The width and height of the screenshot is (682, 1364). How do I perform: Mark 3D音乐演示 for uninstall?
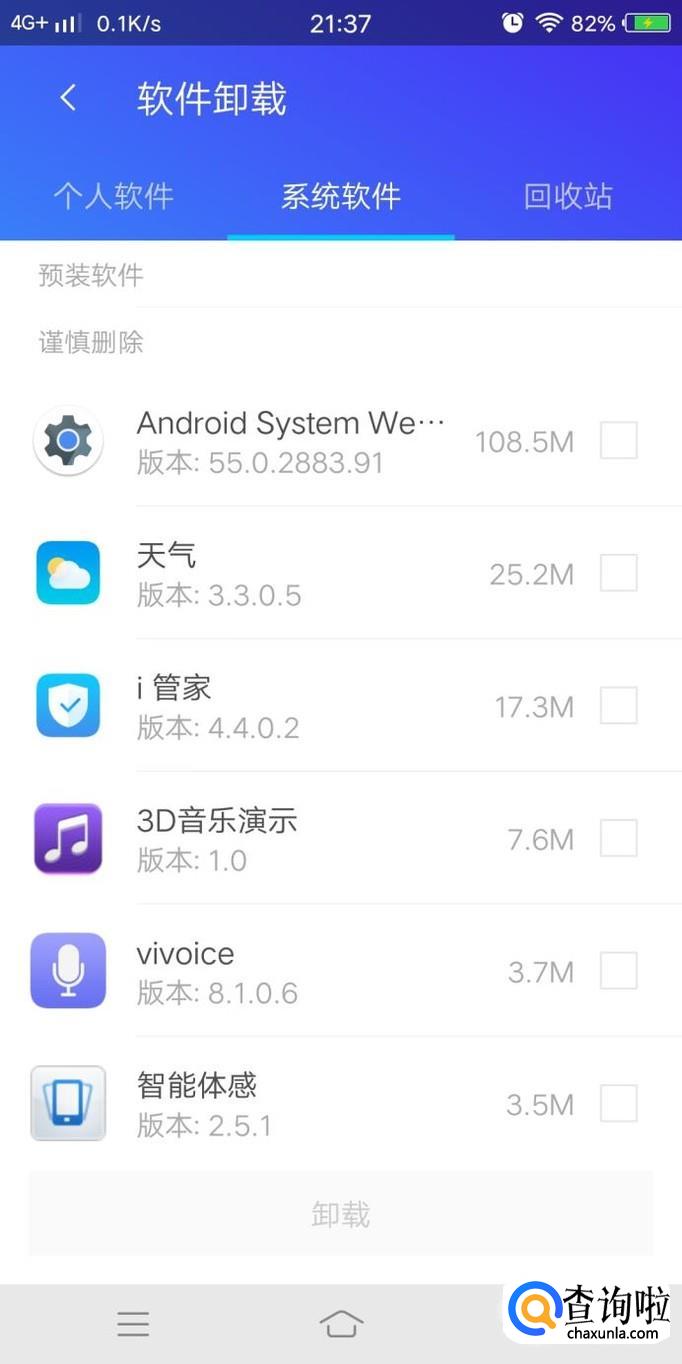(618, 838)
